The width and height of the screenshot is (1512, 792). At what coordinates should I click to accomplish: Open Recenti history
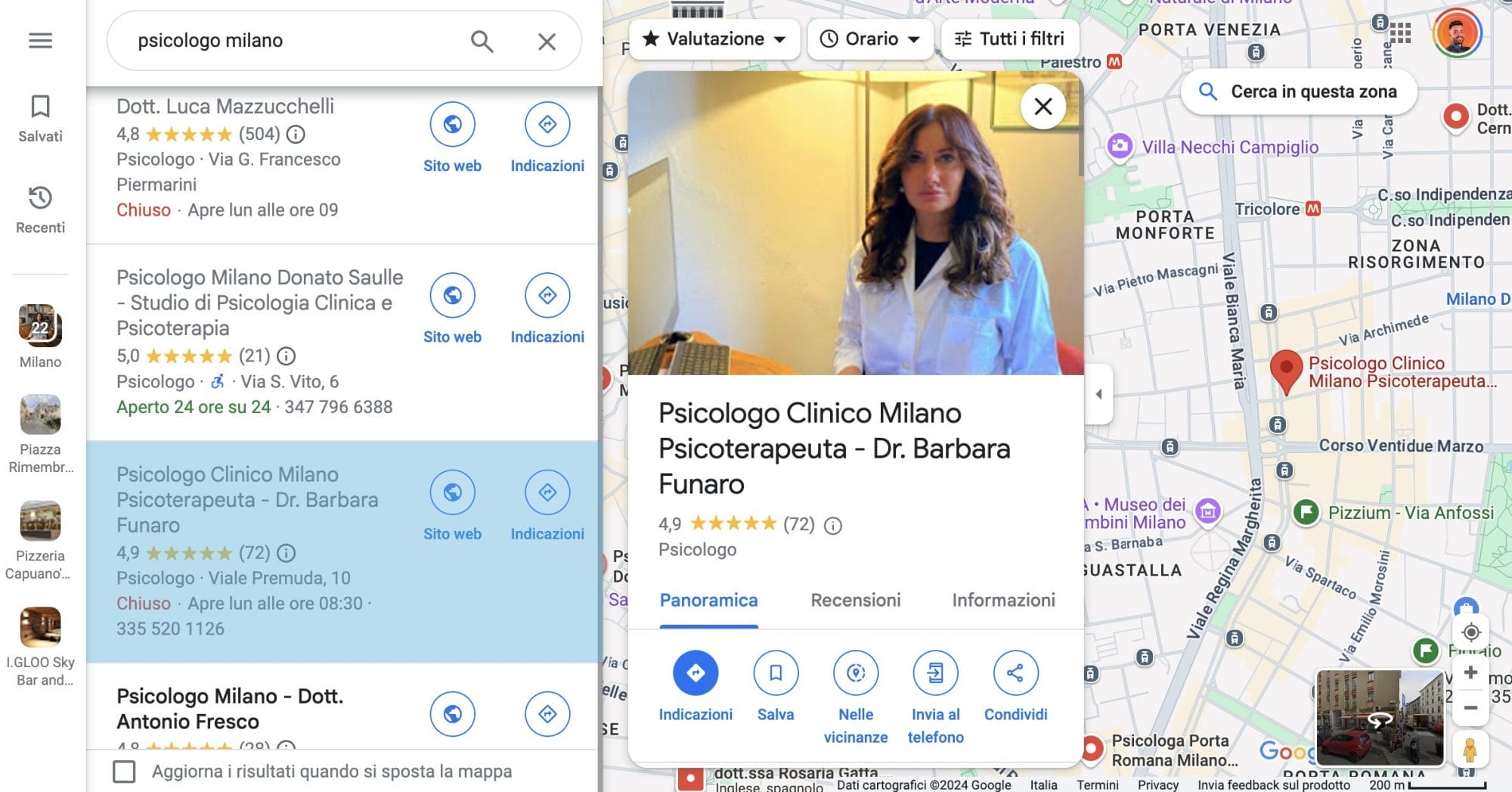[x=40, y=210]
